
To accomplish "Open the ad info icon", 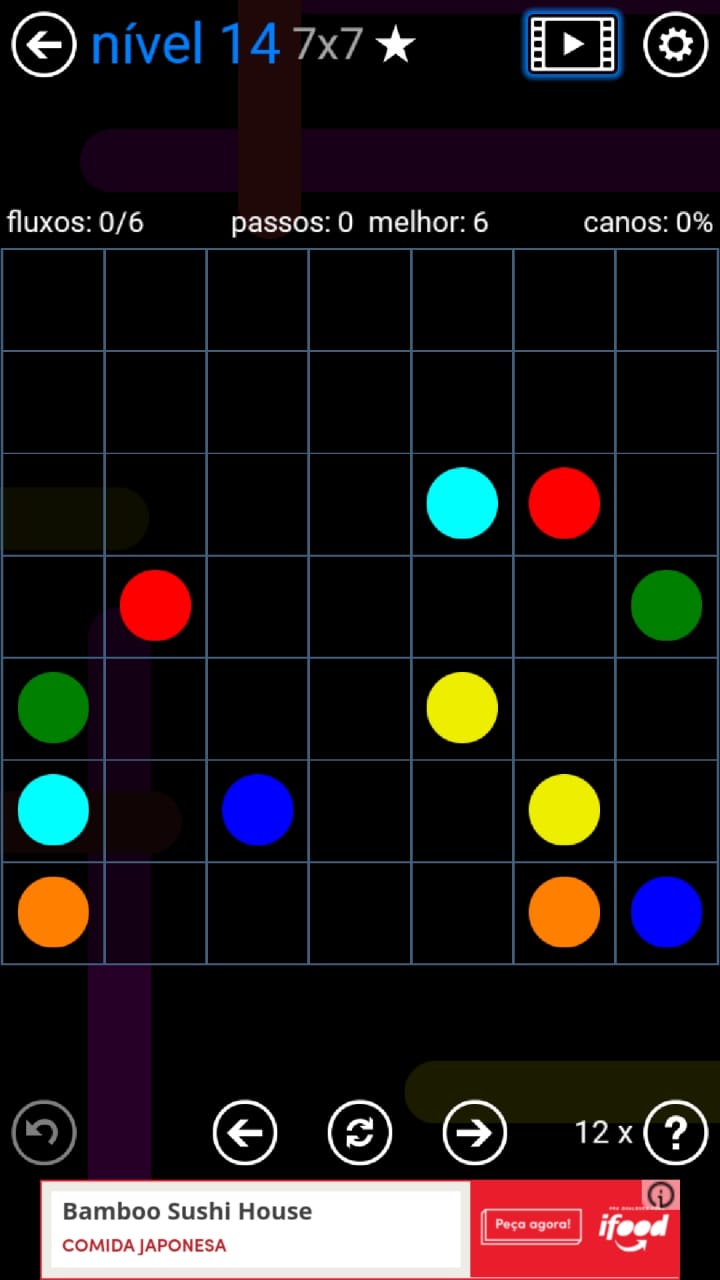I will pos(662,1195).
